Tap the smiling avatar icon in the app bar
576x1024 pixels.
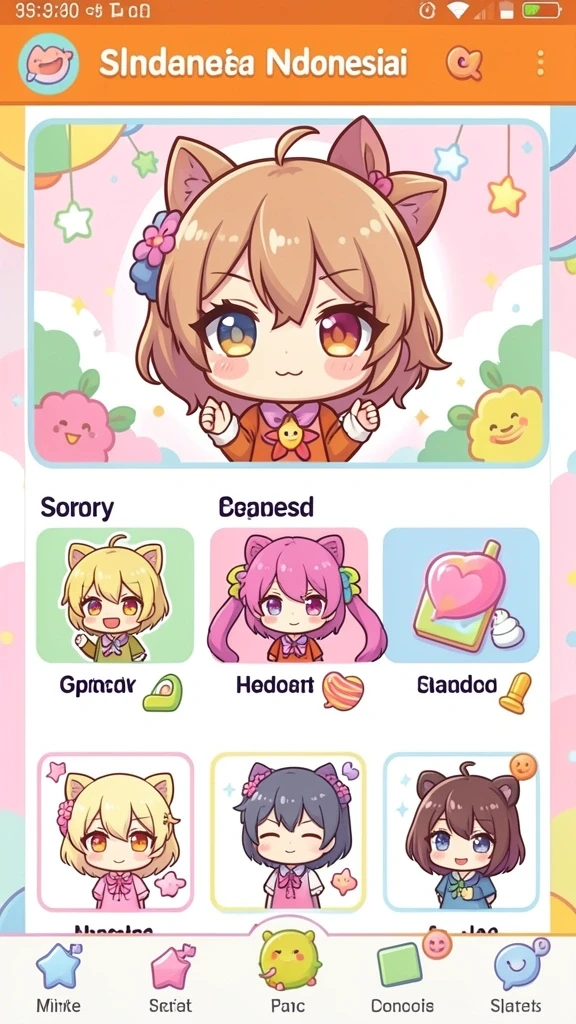(x=49, y=64)
